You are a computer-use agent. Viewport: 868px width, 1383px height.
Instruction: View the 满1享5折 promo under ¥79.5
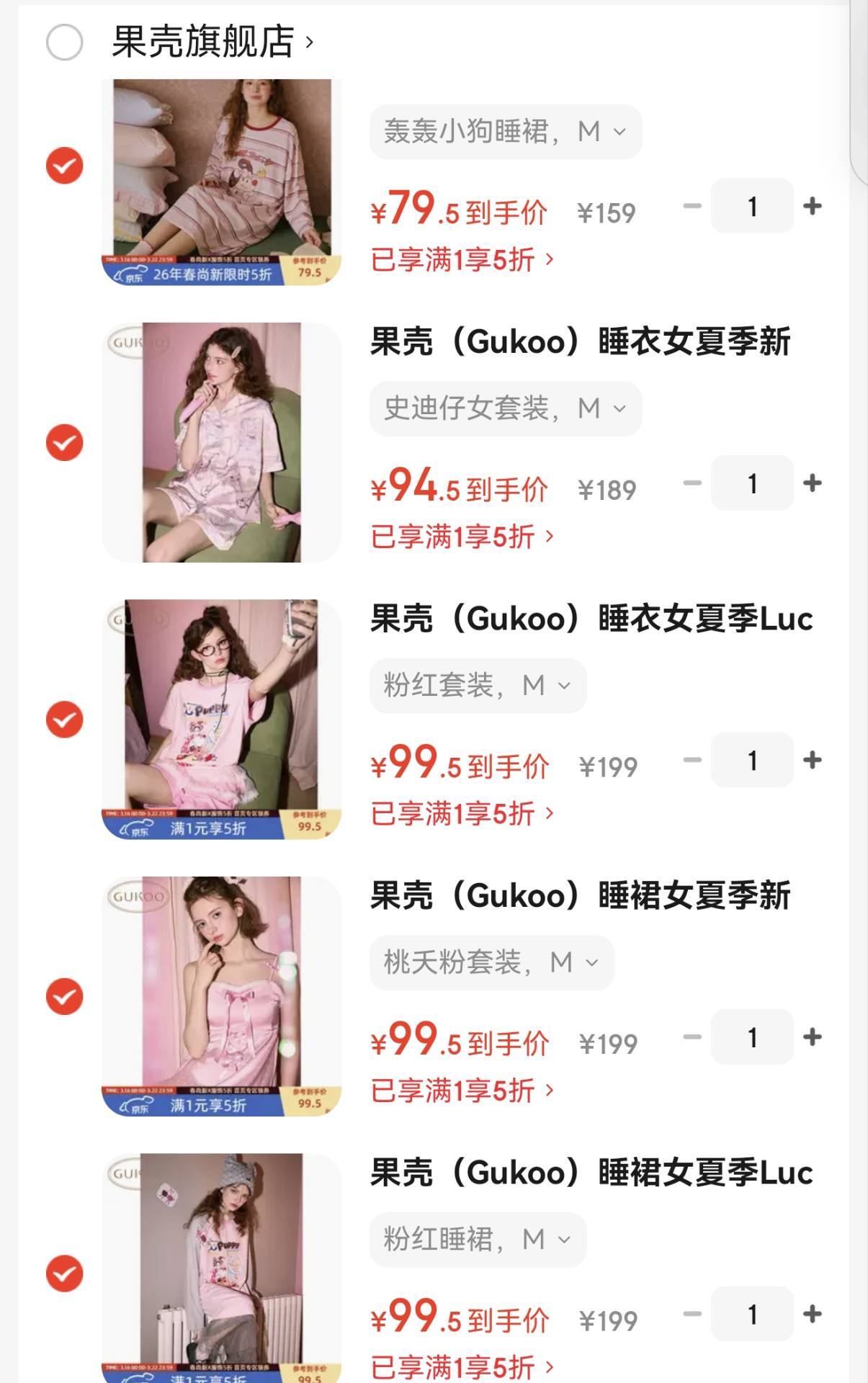(x=462, y=259)
